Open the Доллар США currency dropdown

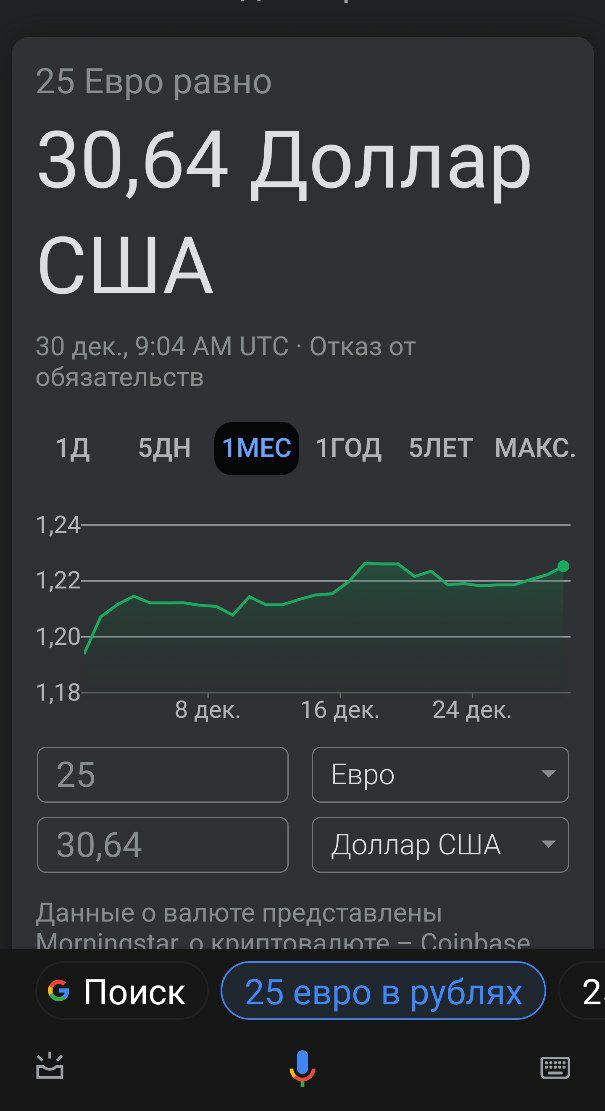pyautogui.click(x=440, y=845)
